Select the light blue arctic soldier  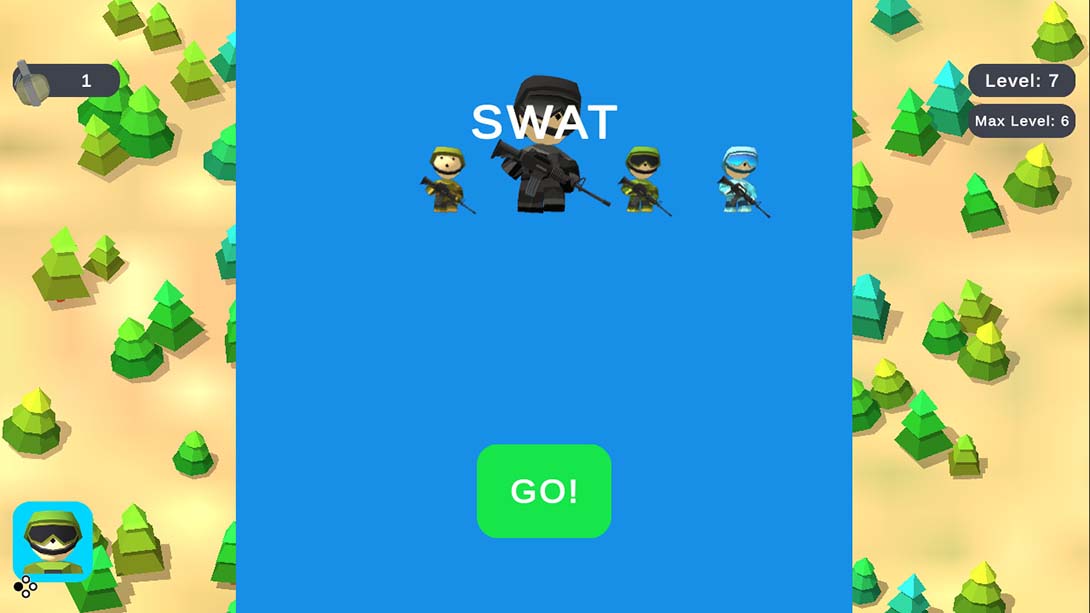740,180
